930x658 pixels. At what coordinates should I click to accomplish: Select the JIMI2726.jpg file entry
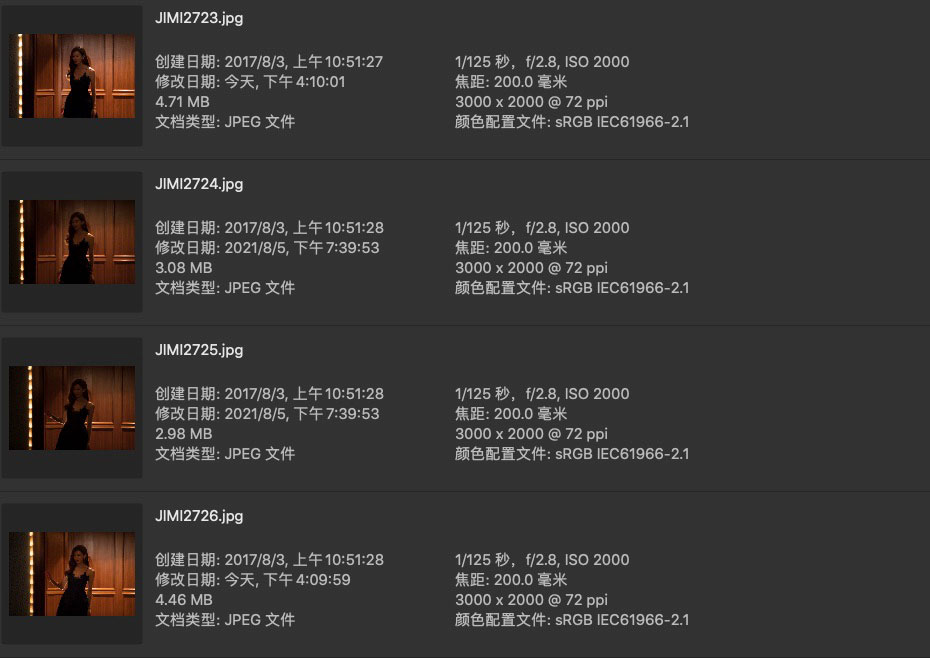199,516
